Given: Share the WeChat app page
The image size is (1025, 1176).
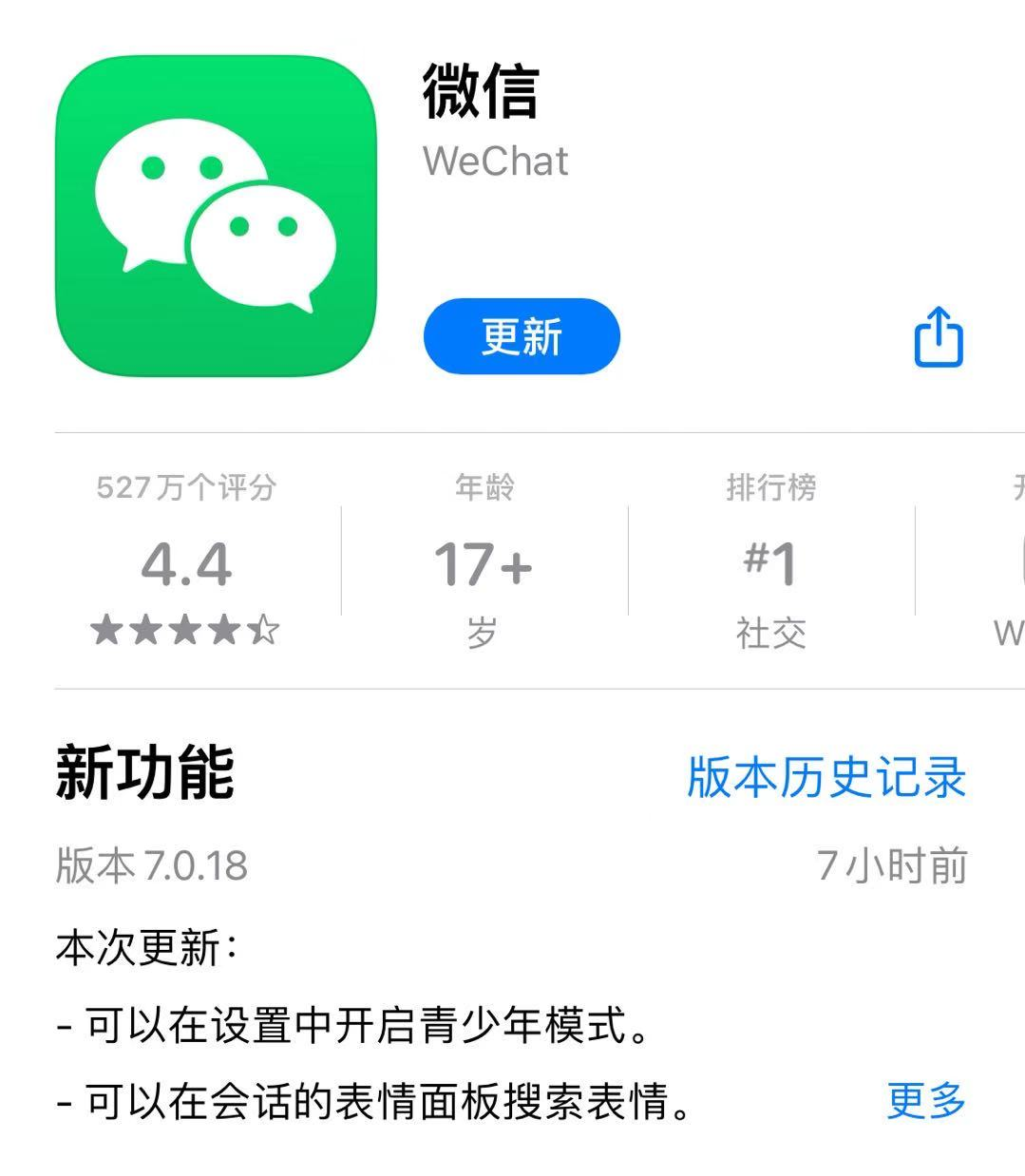Looking at the screenshot, I should click(939, 336).
